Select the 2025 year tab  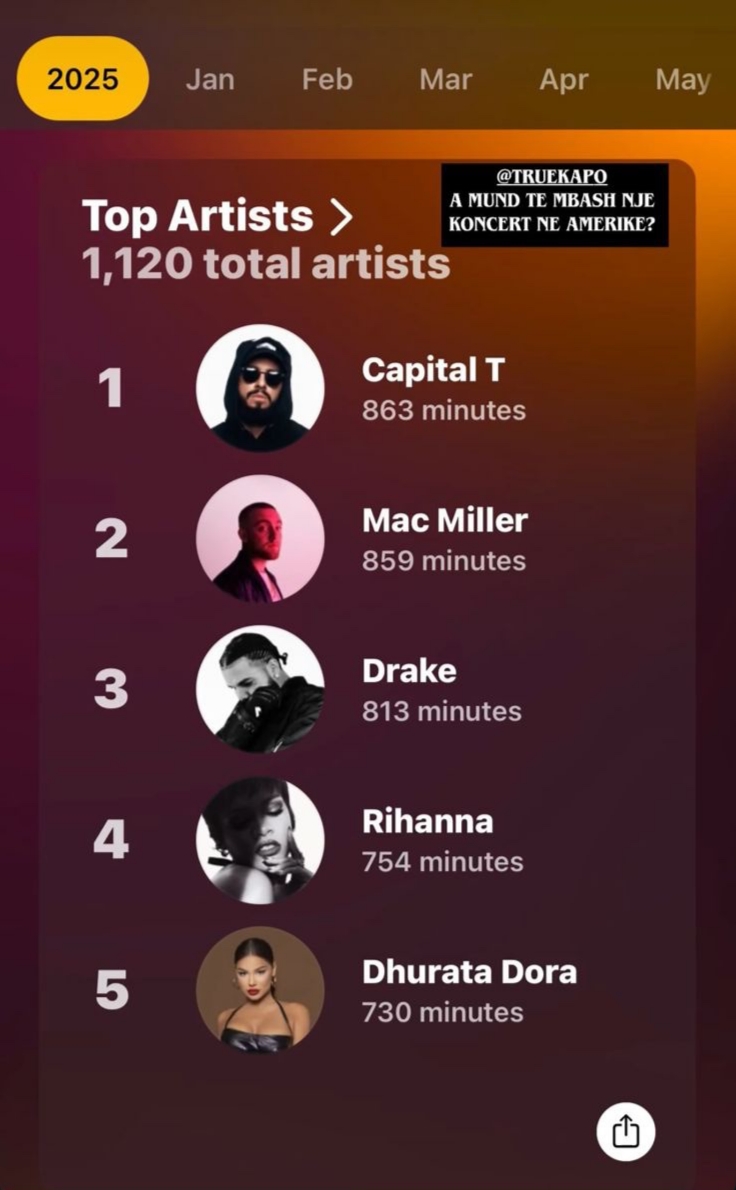tap(83, 79)
